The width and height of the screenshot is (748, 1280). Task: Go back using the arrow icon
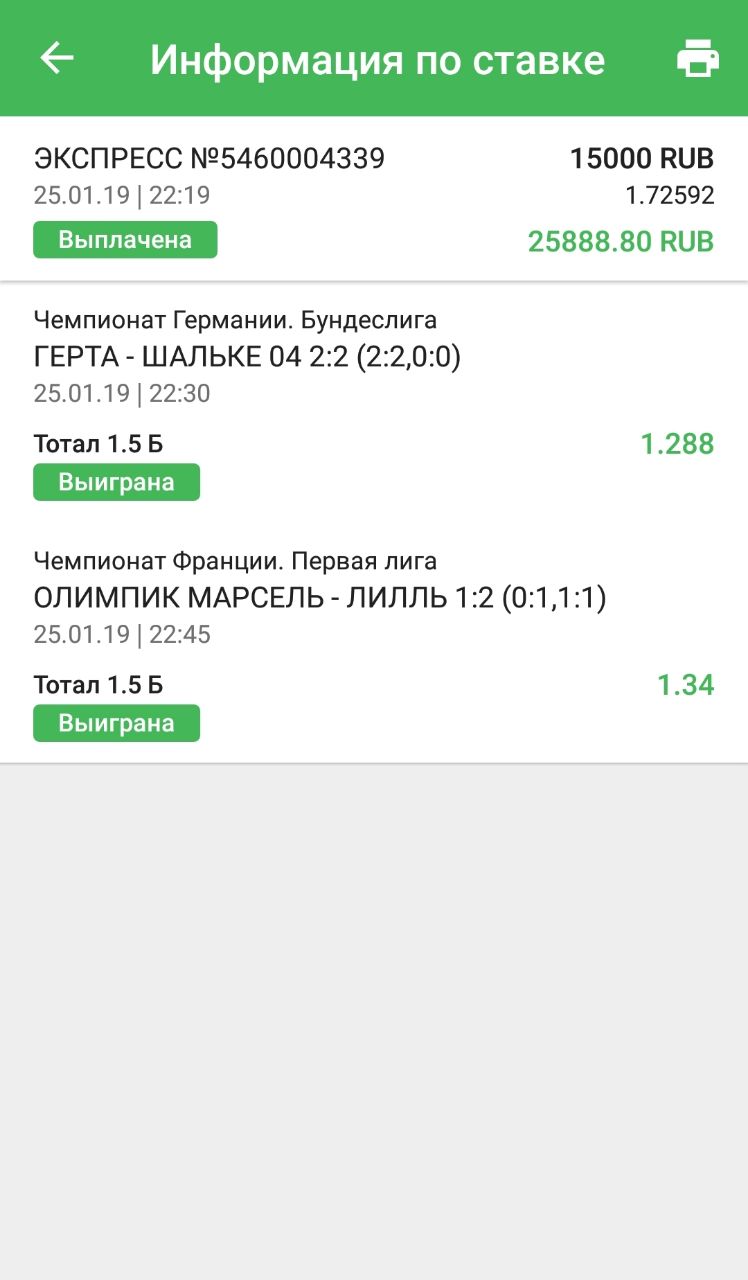(57, 58)
